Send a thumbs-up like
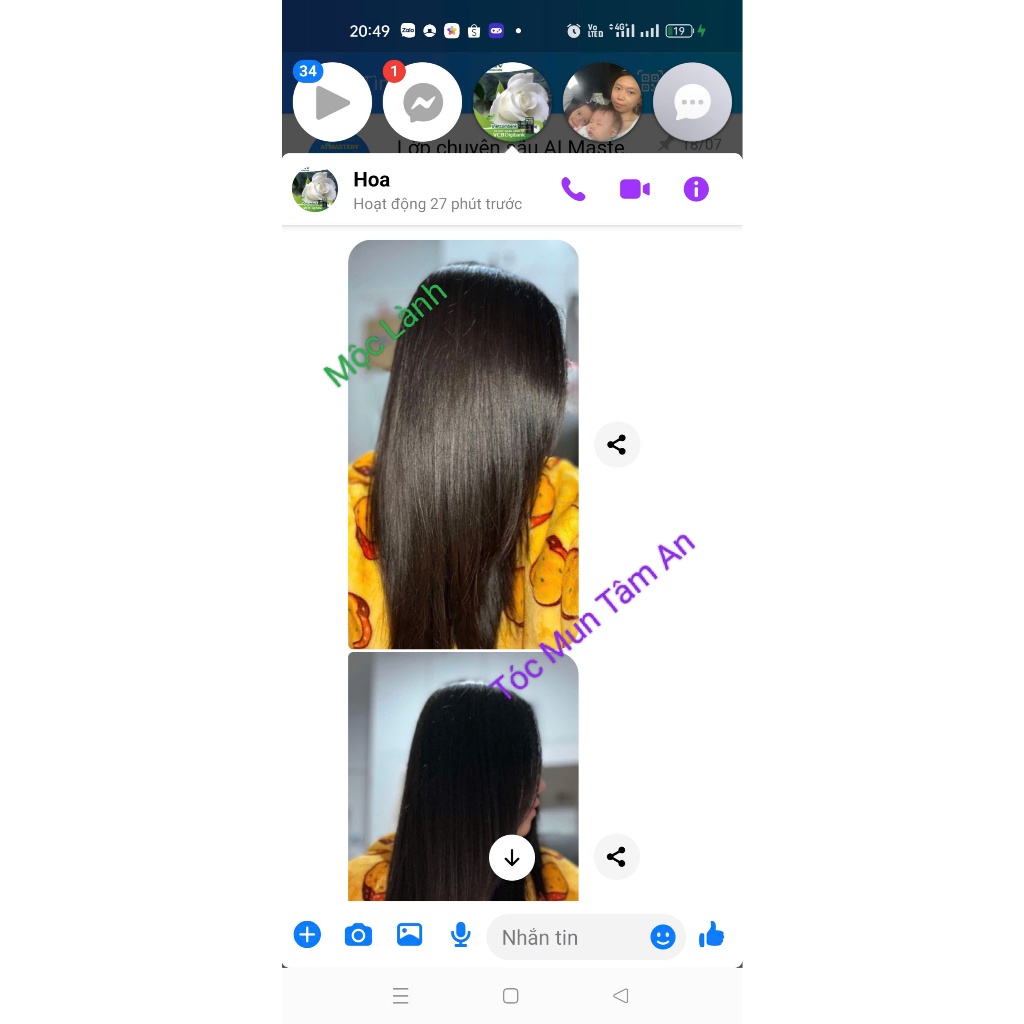1024x1024 pixels. click(x=712, y=935)
